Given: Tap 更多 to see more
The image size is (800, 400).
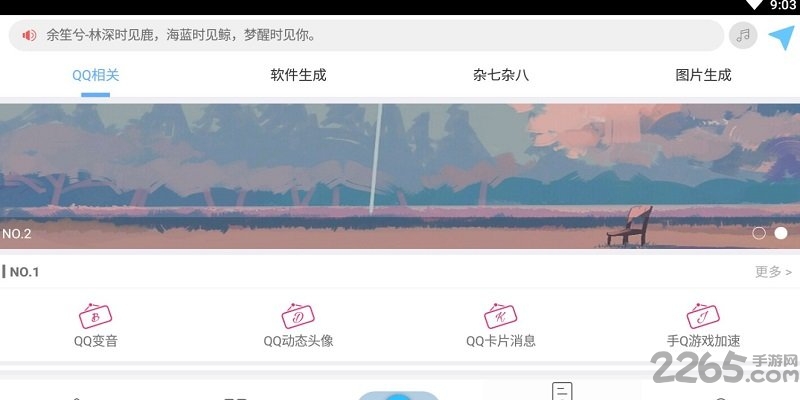Looking at the screenshot, I should [x=773, y=272].
